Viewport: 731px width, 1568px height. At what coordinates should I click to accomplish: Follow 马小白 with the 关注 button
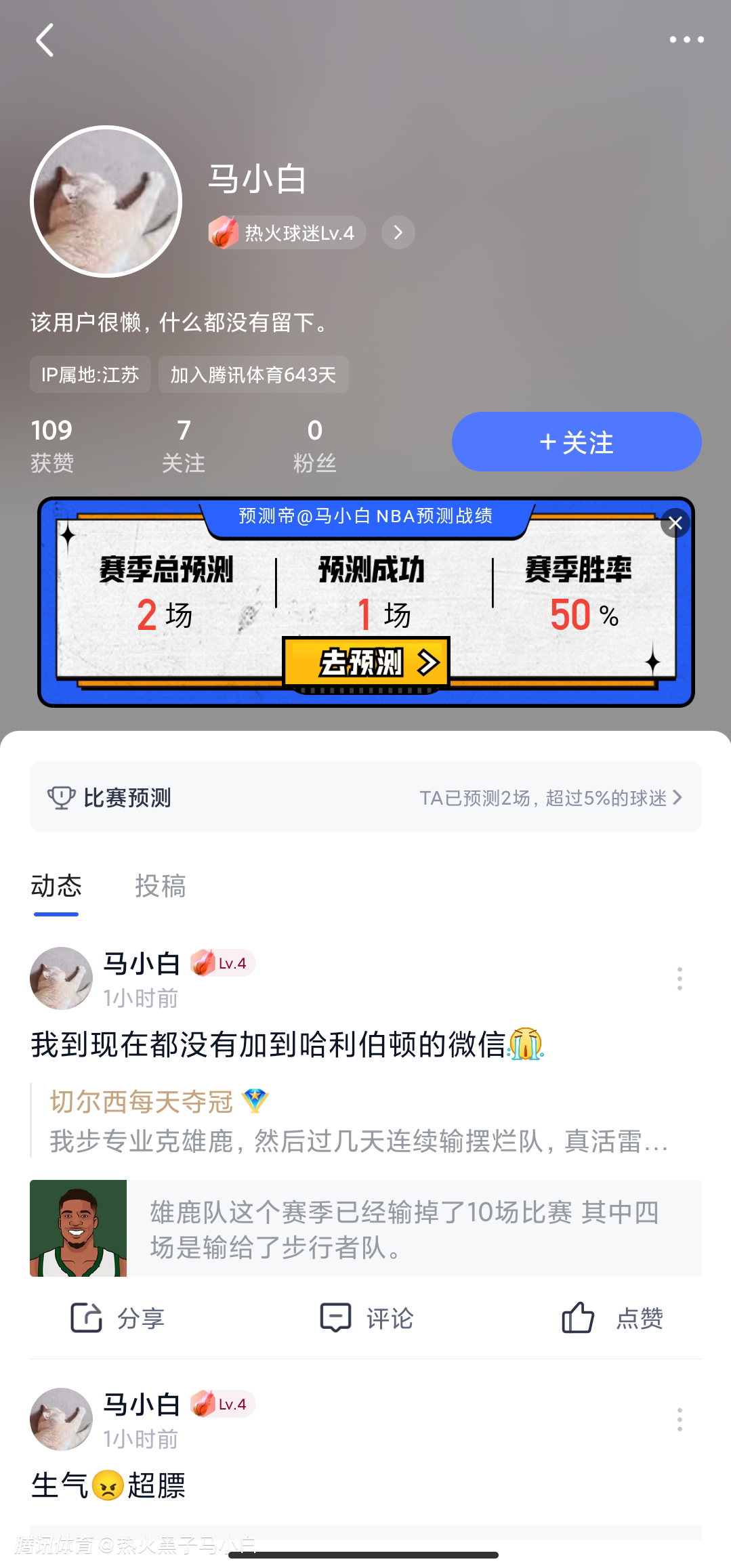[x=576, y=442]
